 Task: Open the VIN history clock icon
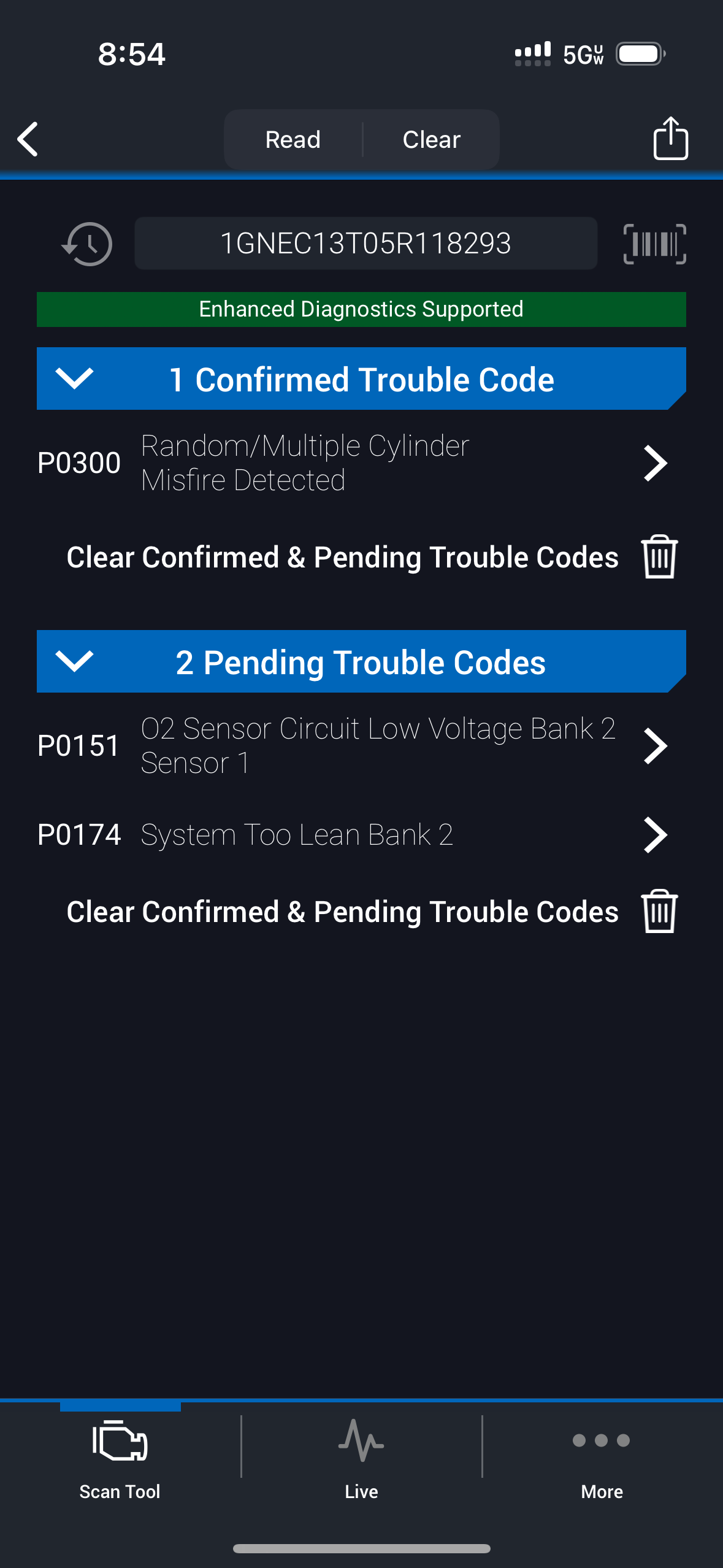[88, 244]
